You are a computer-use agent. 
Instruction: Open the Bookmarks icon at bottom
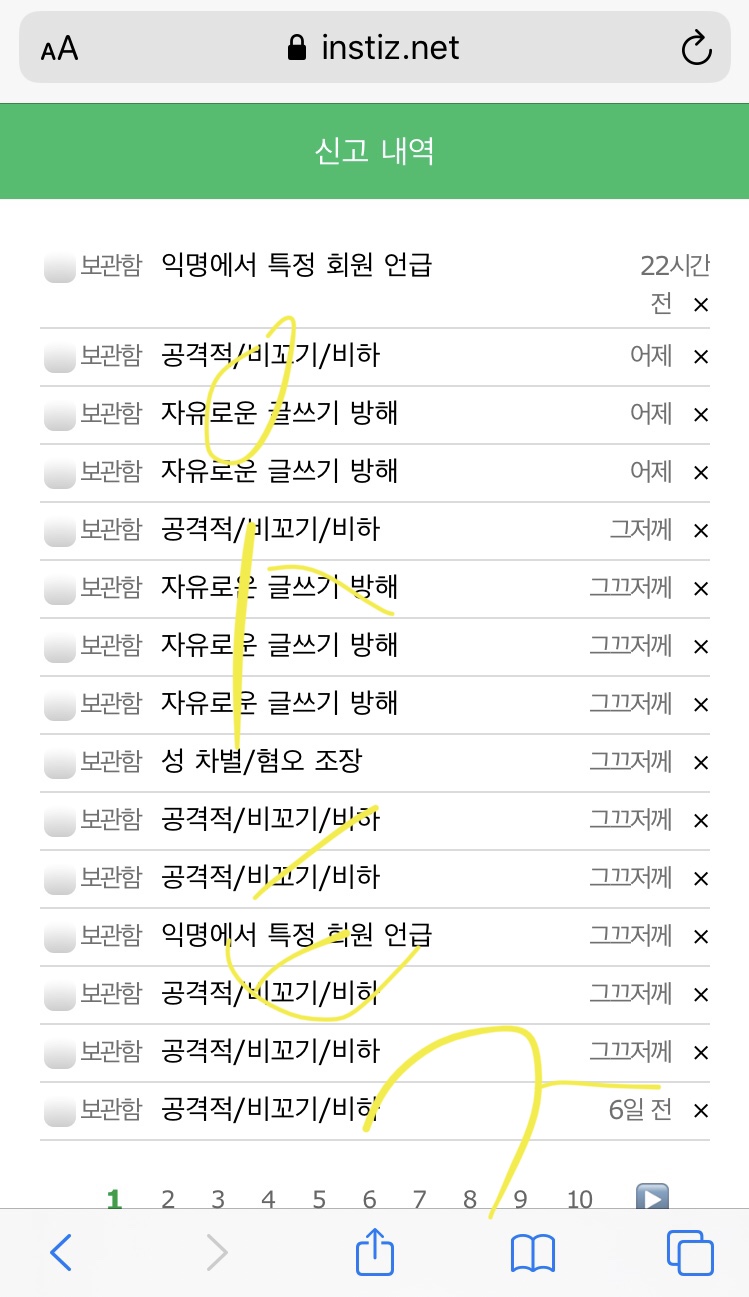pos(532,1251)
